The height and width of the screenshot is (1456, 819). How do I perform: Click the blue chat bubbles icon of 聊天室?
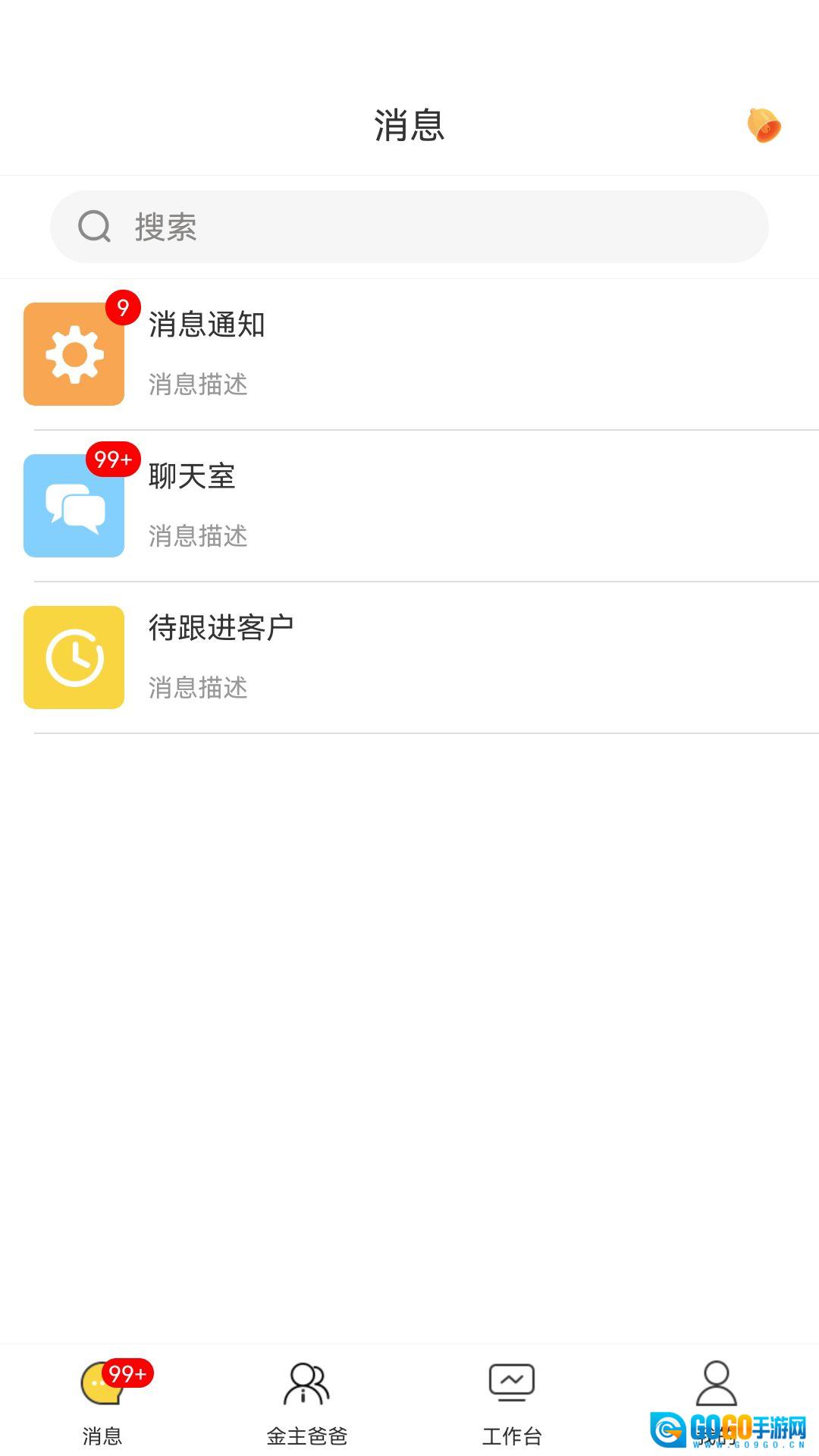(x=74, y=504)
